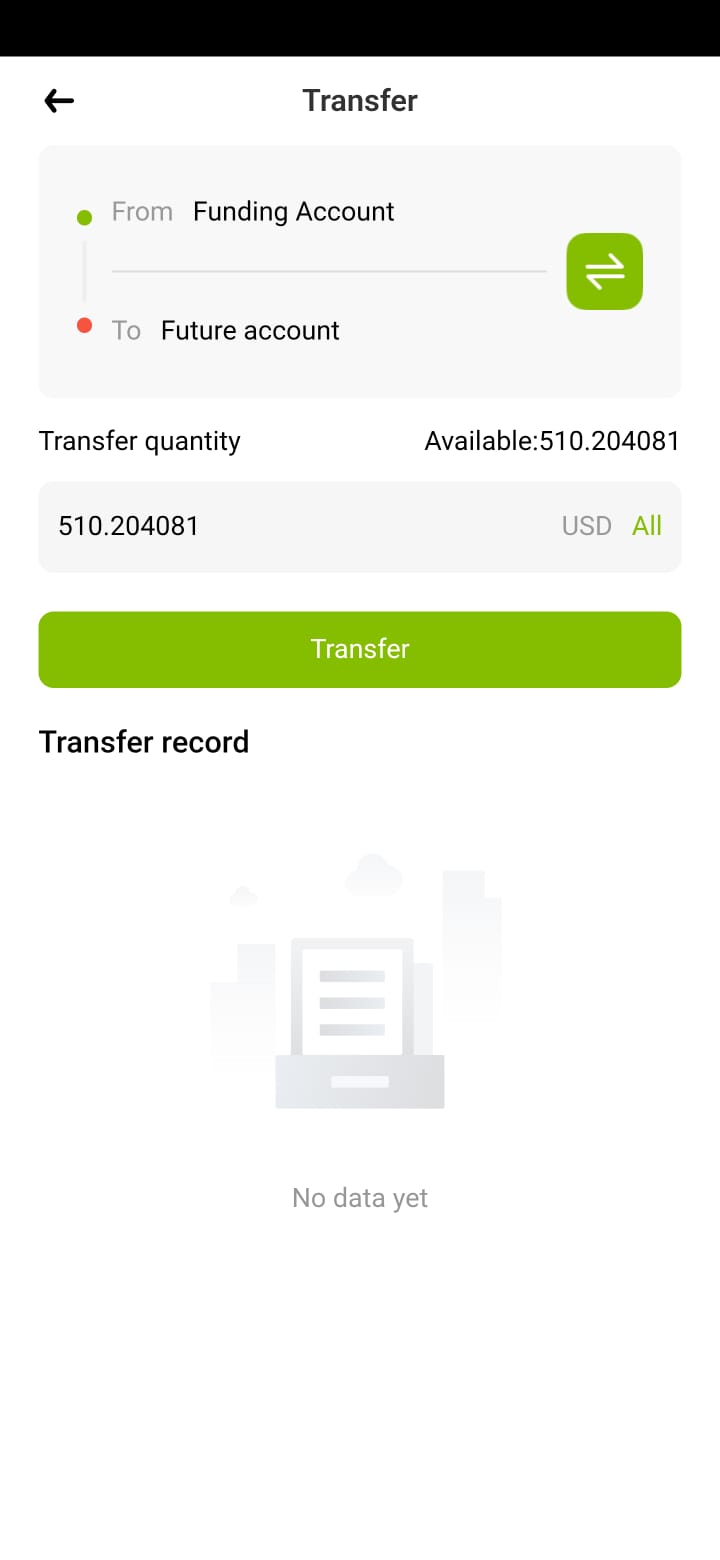Tap the green Transfer button

pyautogui.click(x=360, y=649)
